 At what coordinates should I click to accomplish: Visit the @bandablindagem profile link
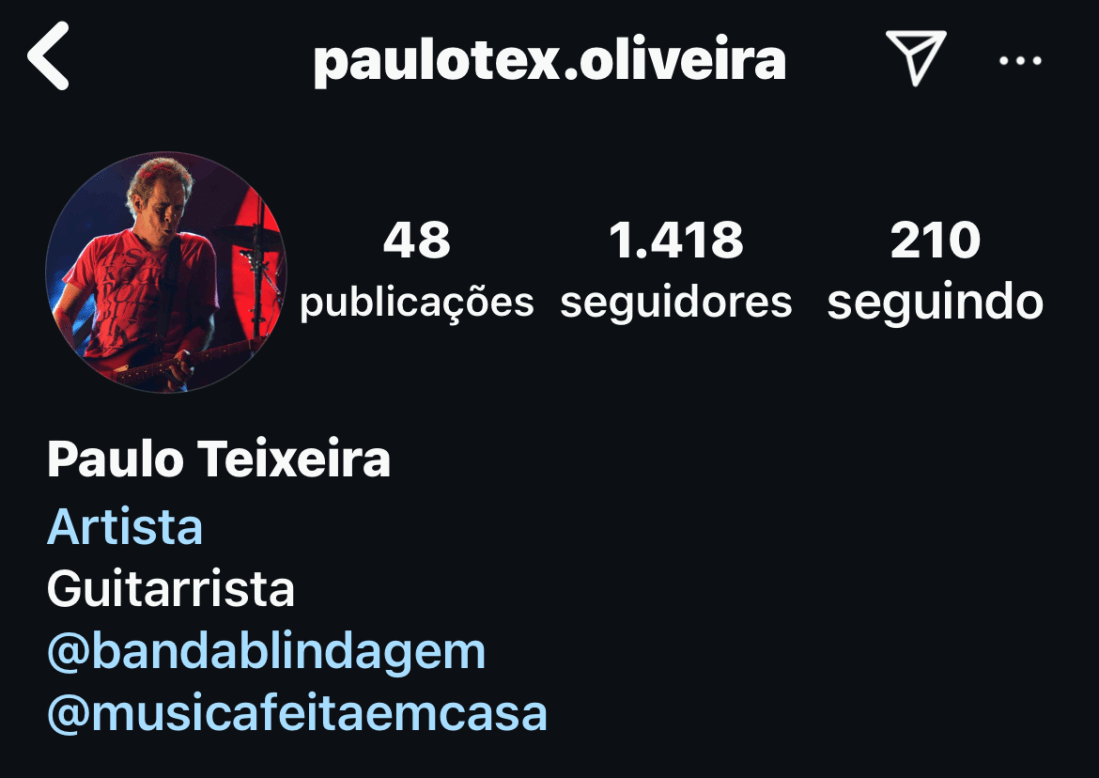tap(266, 653)
